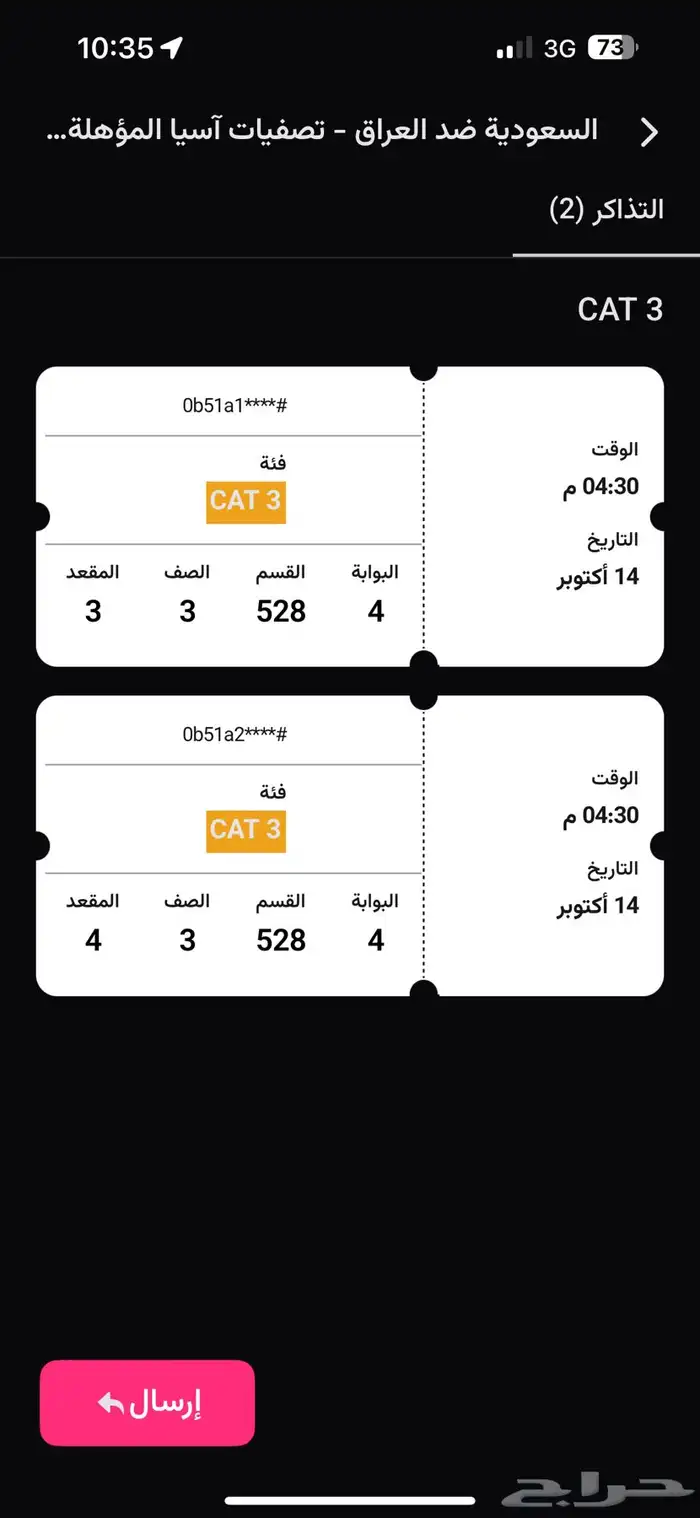The height and width of the screenshot is (1518, 700).
Task: Go back using the header arrow
Action: [x=649, y=131]
